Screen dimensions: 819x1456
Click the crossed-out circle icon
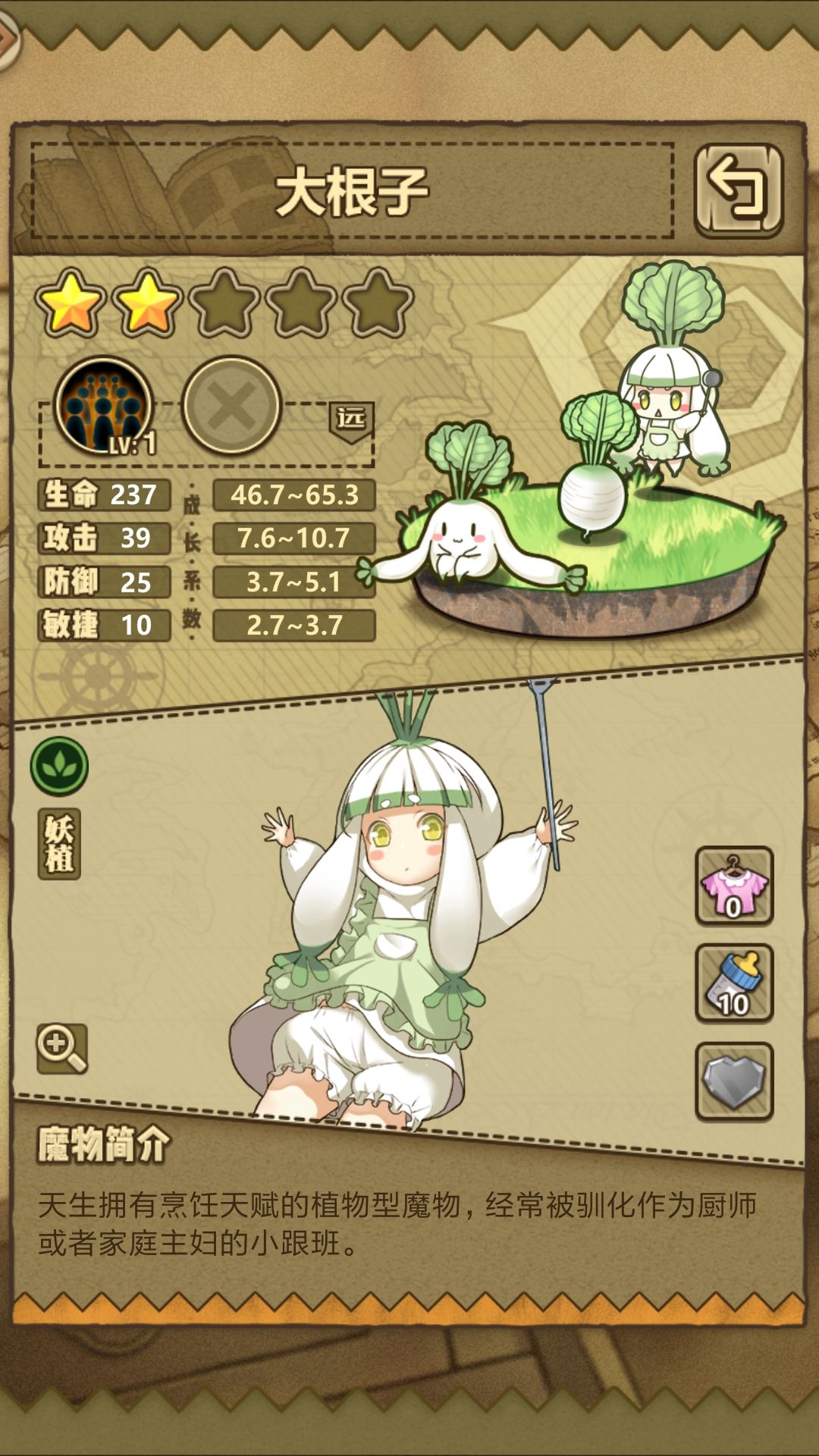click(229, 407)
